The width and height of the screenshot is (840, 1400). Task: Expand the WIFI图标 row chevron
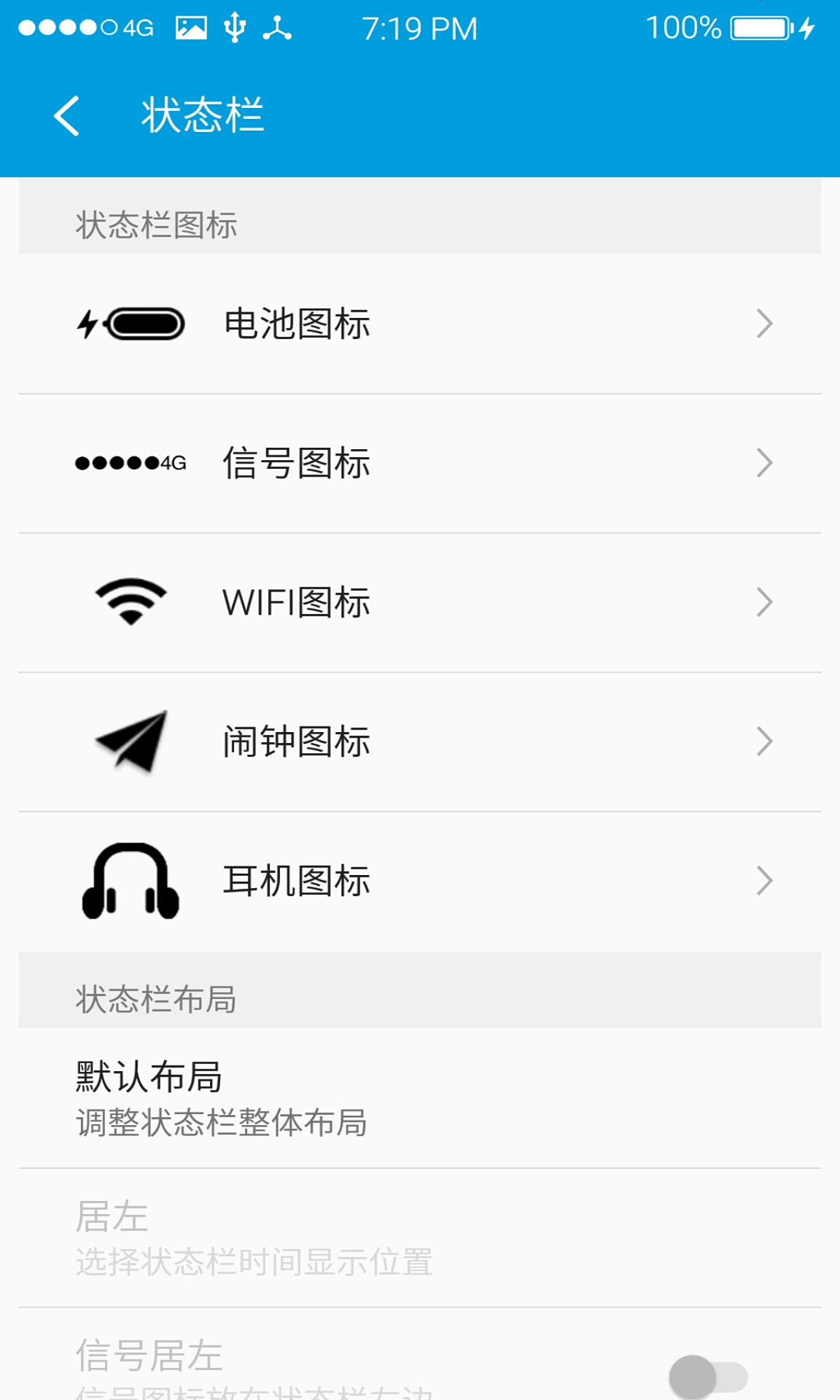coord(764,600)
